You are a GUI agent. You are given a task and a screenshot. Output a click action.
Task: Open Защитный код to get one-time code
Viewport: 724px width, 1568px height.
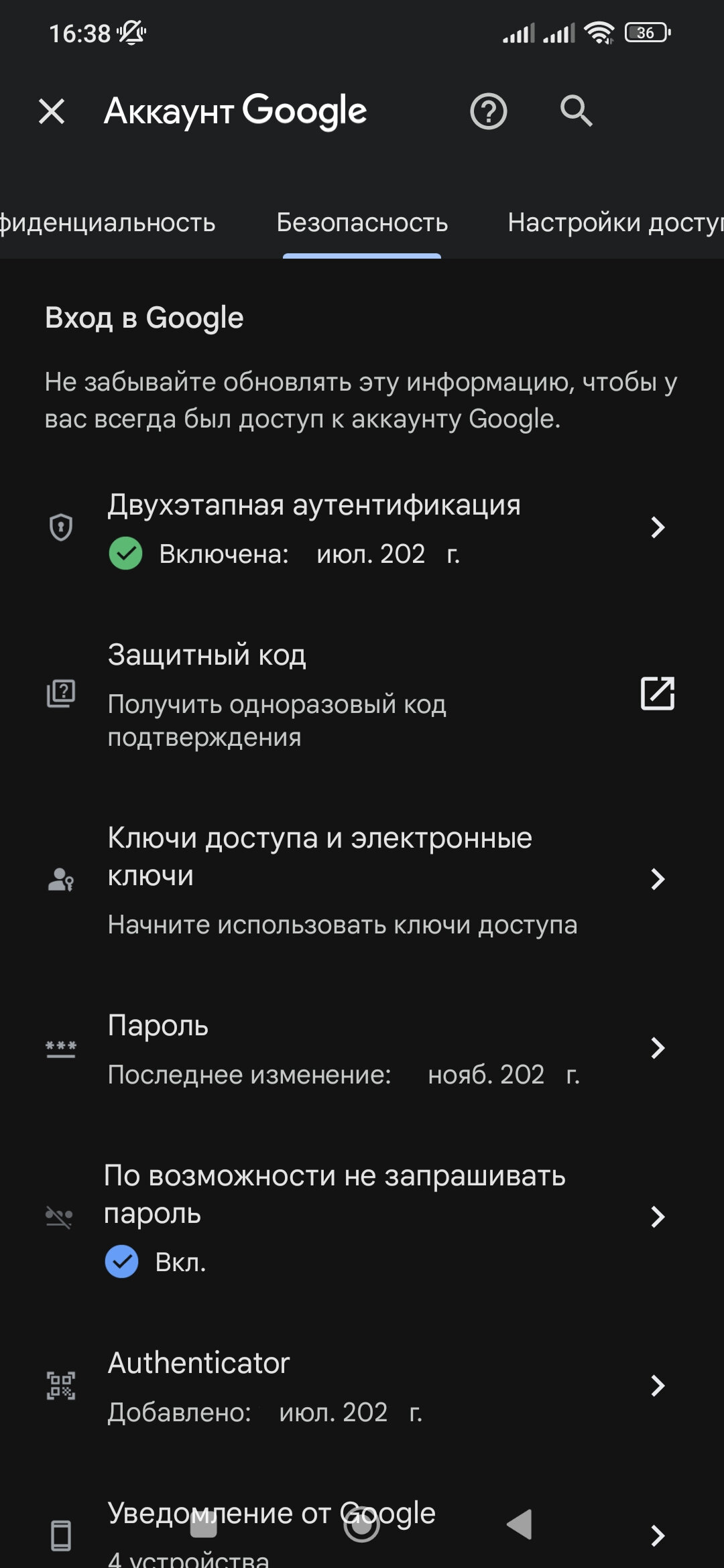tap(362, 694)
